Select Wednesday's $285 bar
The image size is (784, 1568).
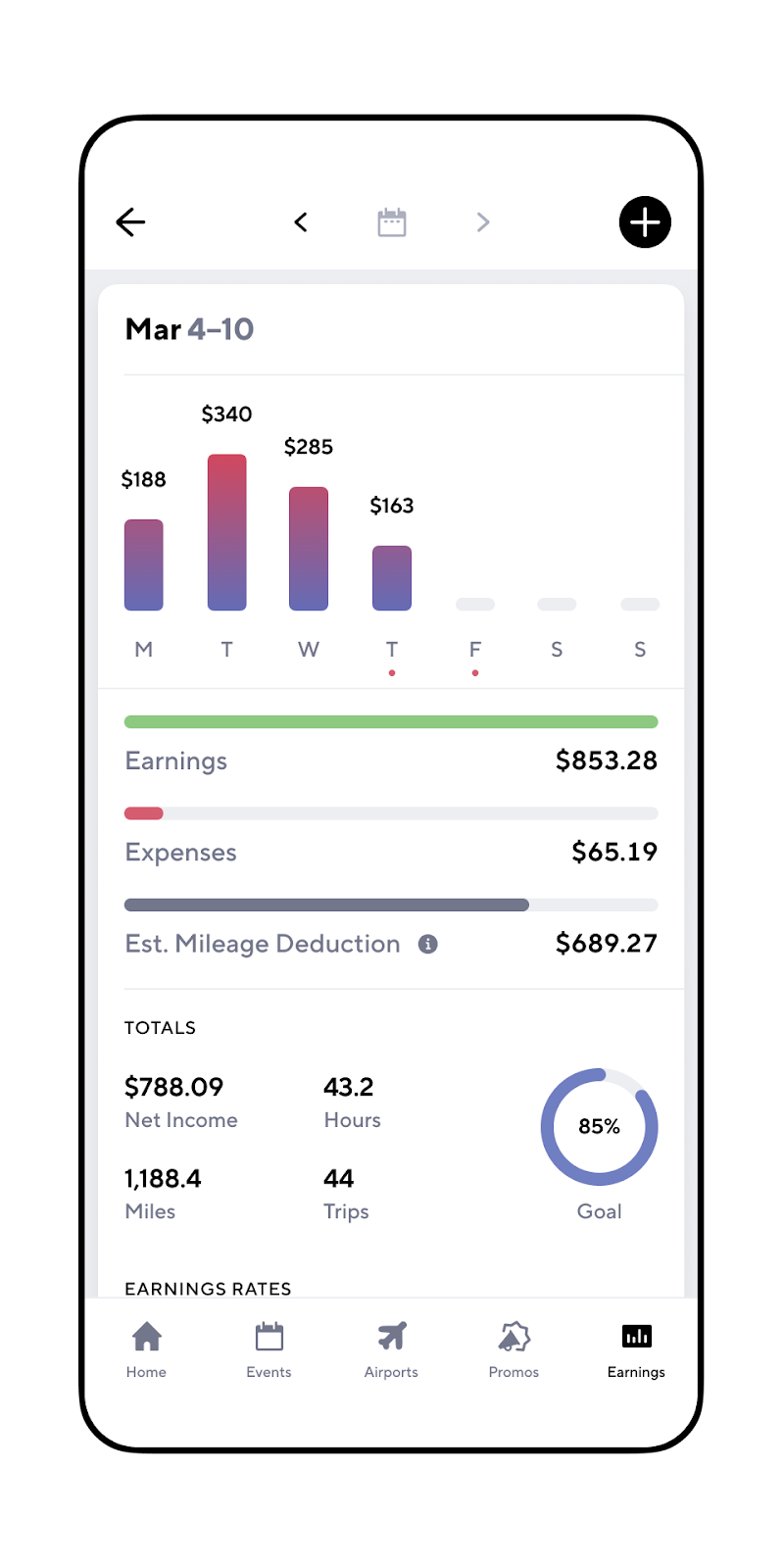point(309,549)
